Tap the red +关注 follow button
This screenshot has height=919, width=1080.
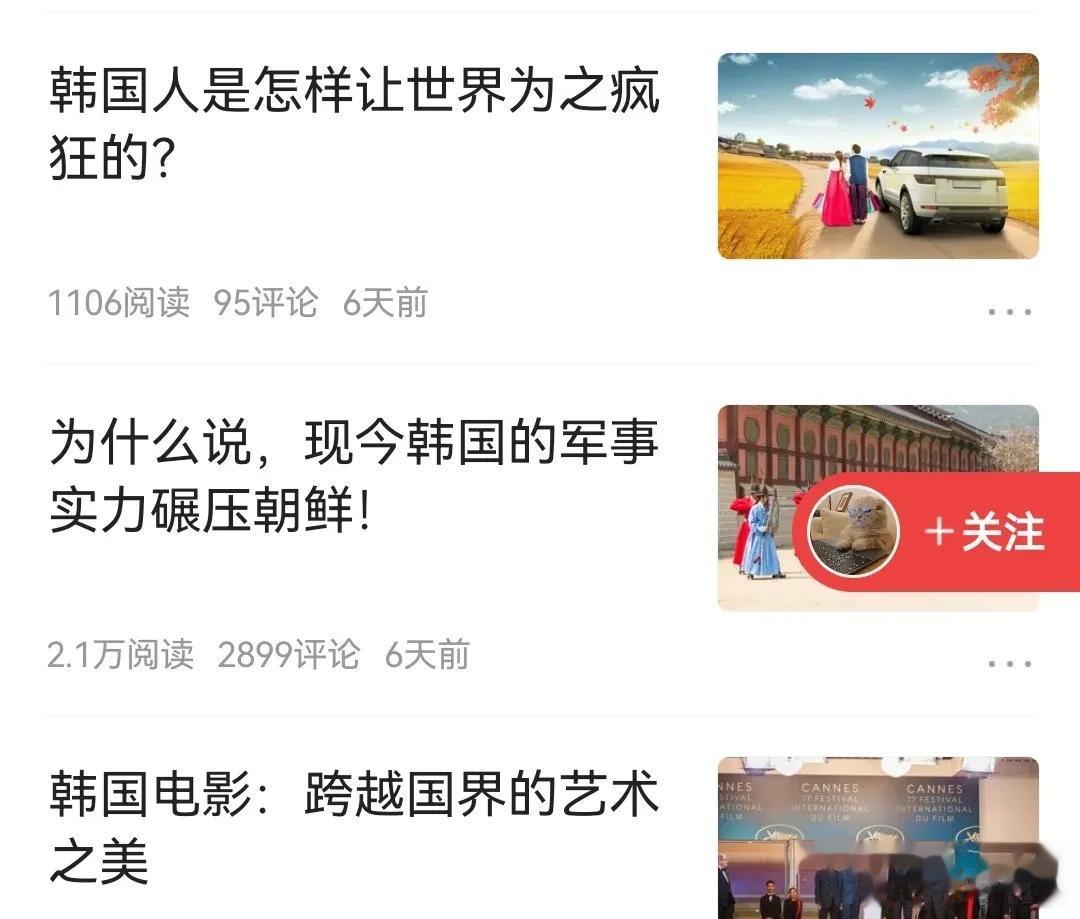tap(983, 532)
